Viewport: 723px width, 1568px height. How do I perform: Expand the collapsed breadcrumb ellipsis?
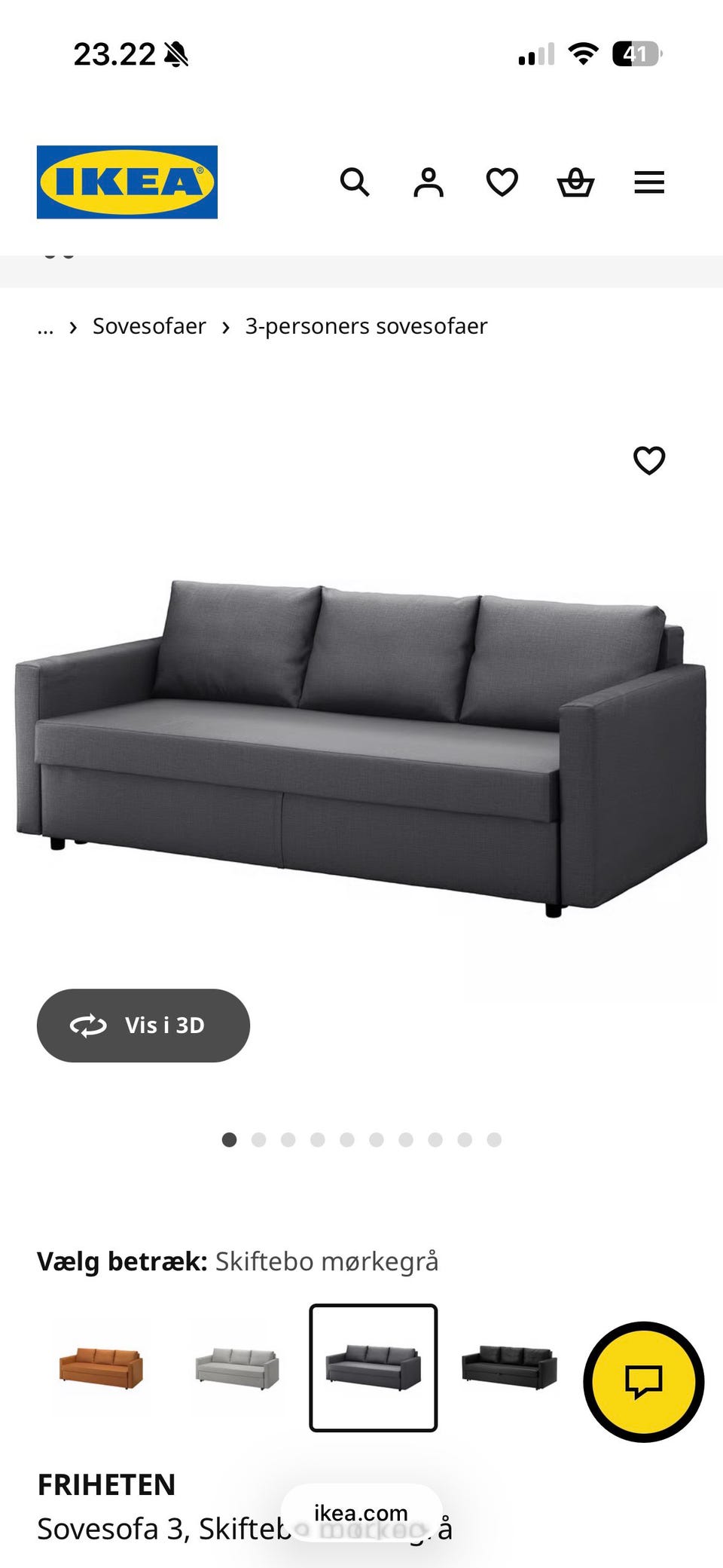coord(46,326)
